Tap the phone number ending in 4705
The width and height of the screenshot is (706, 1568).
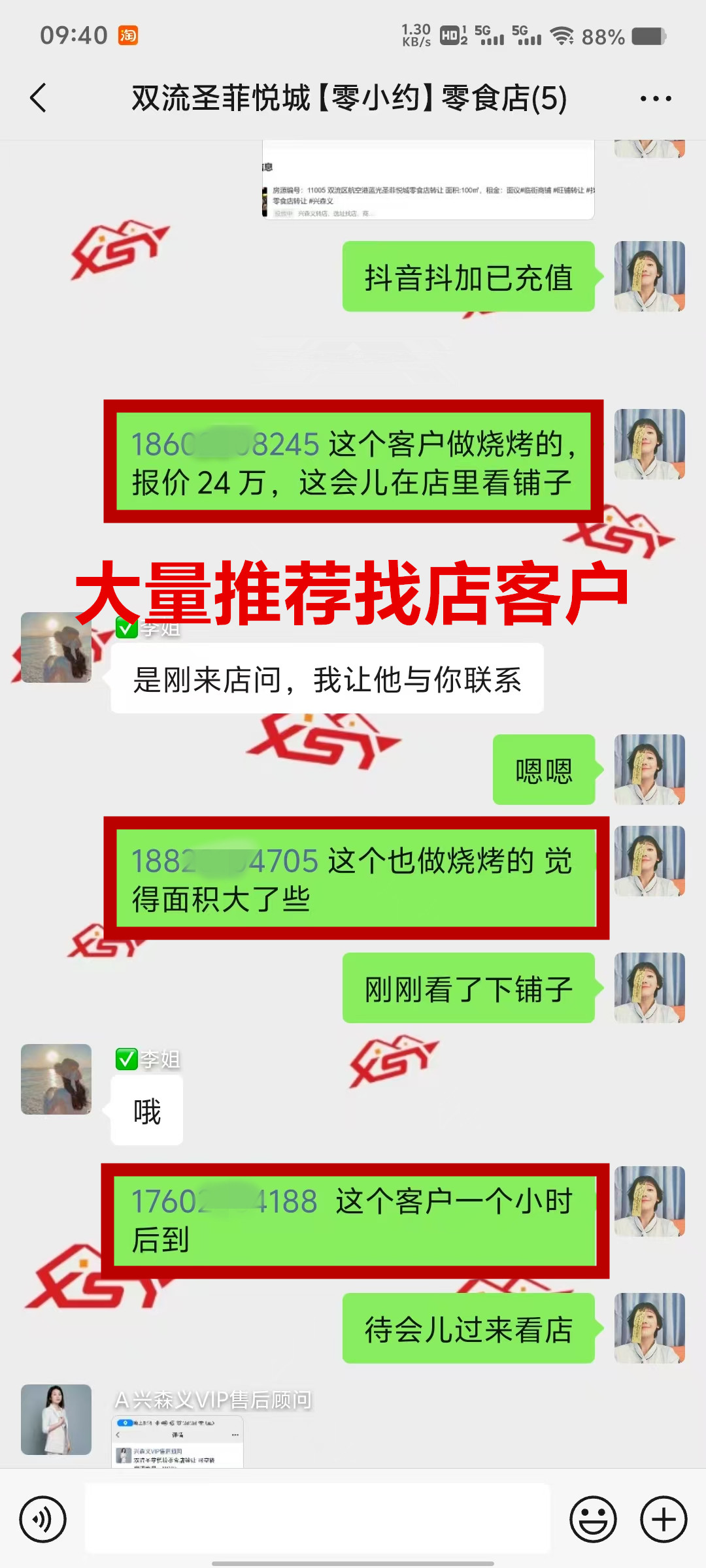pos(225,861)
